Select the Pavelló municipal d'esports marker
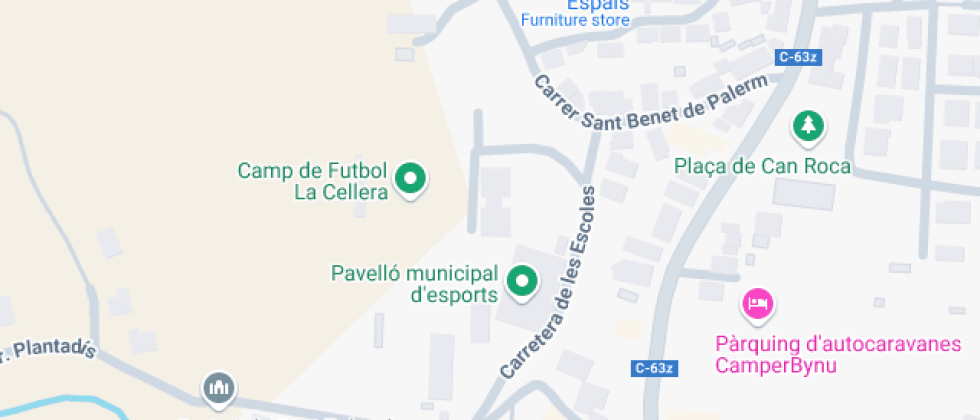The height and width of the screenshot is (420, 980). (x=522, y=283)
